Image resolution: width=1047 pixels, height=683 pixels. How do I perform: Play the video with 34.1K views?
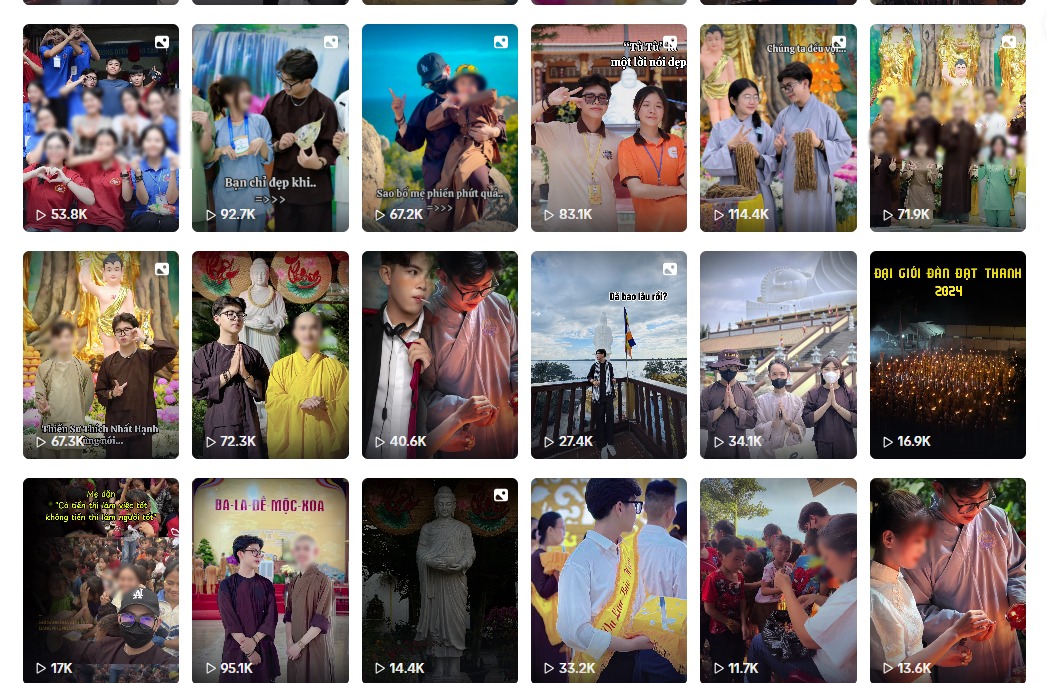pyautogui.click(x=778, y=354)
